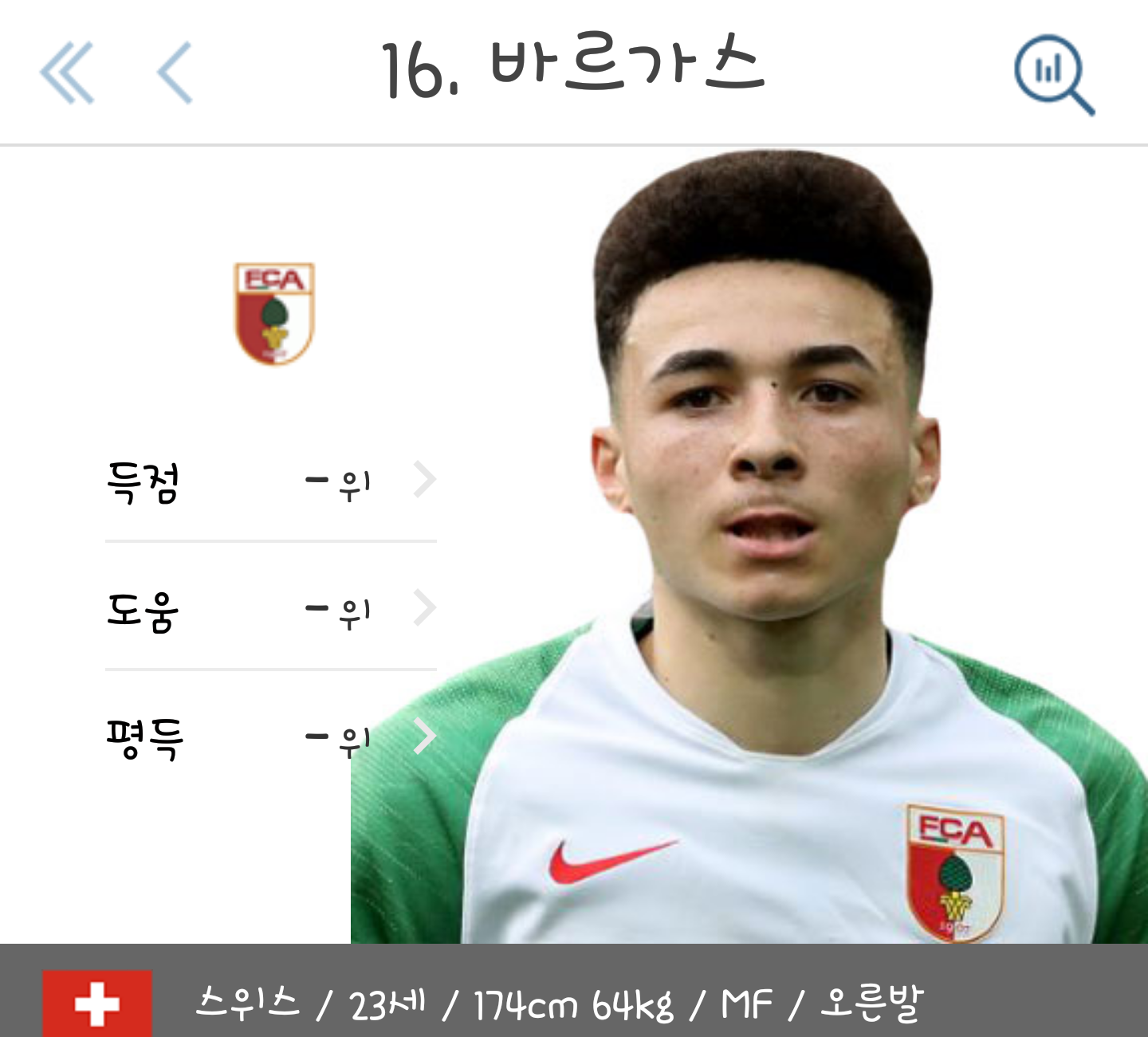Open the 도움 ranking row
Image resolution: width=1148 pixels, height=1037 pixels.
[271, 611]
